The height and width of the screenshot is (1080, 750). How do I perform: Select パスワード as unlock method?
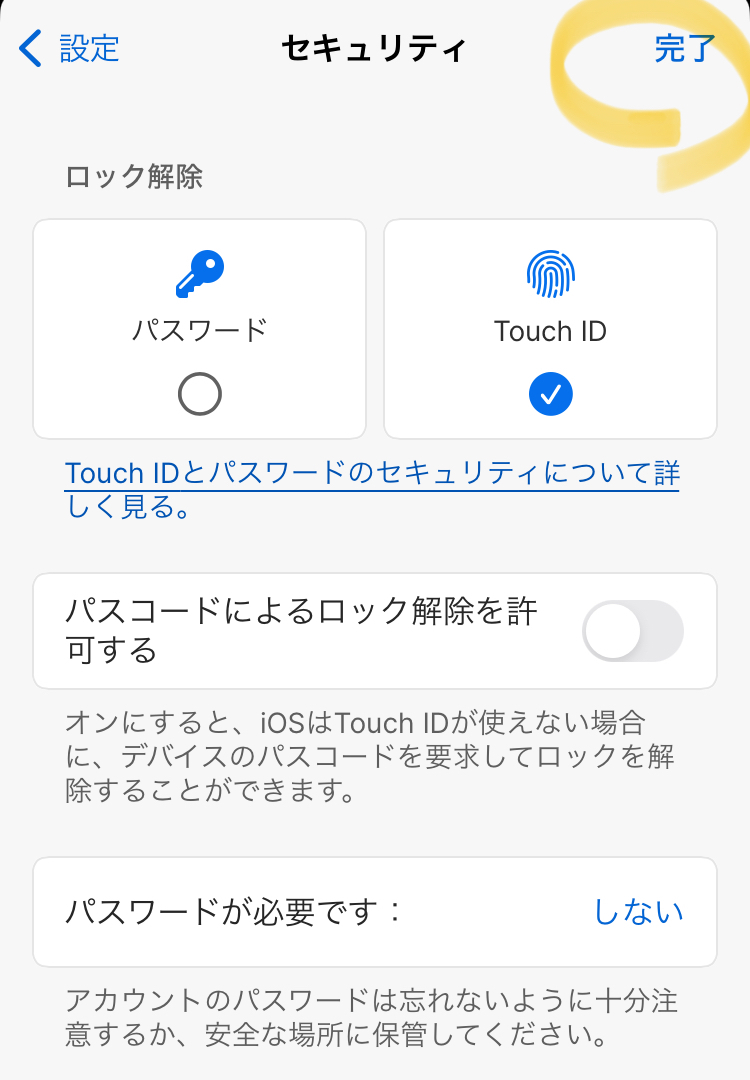pos(200,329)
